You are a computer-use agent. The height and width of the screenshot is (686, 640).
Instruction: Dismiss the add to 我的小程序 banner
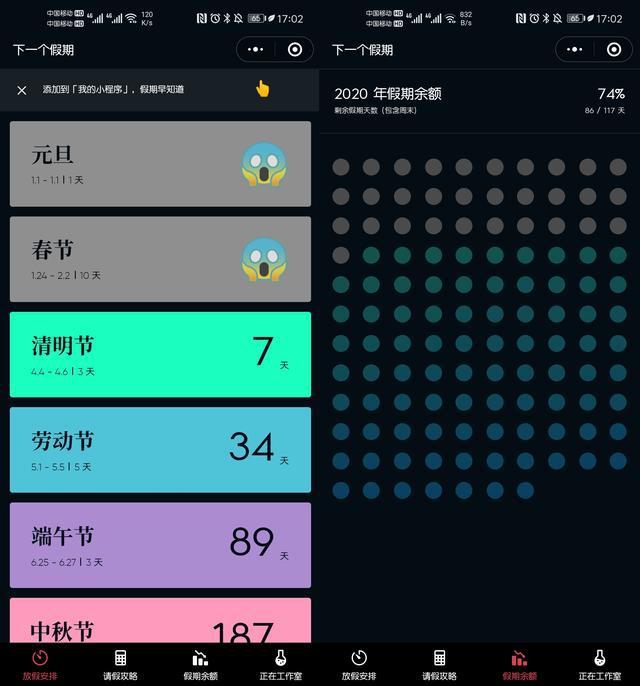[22, 90]
